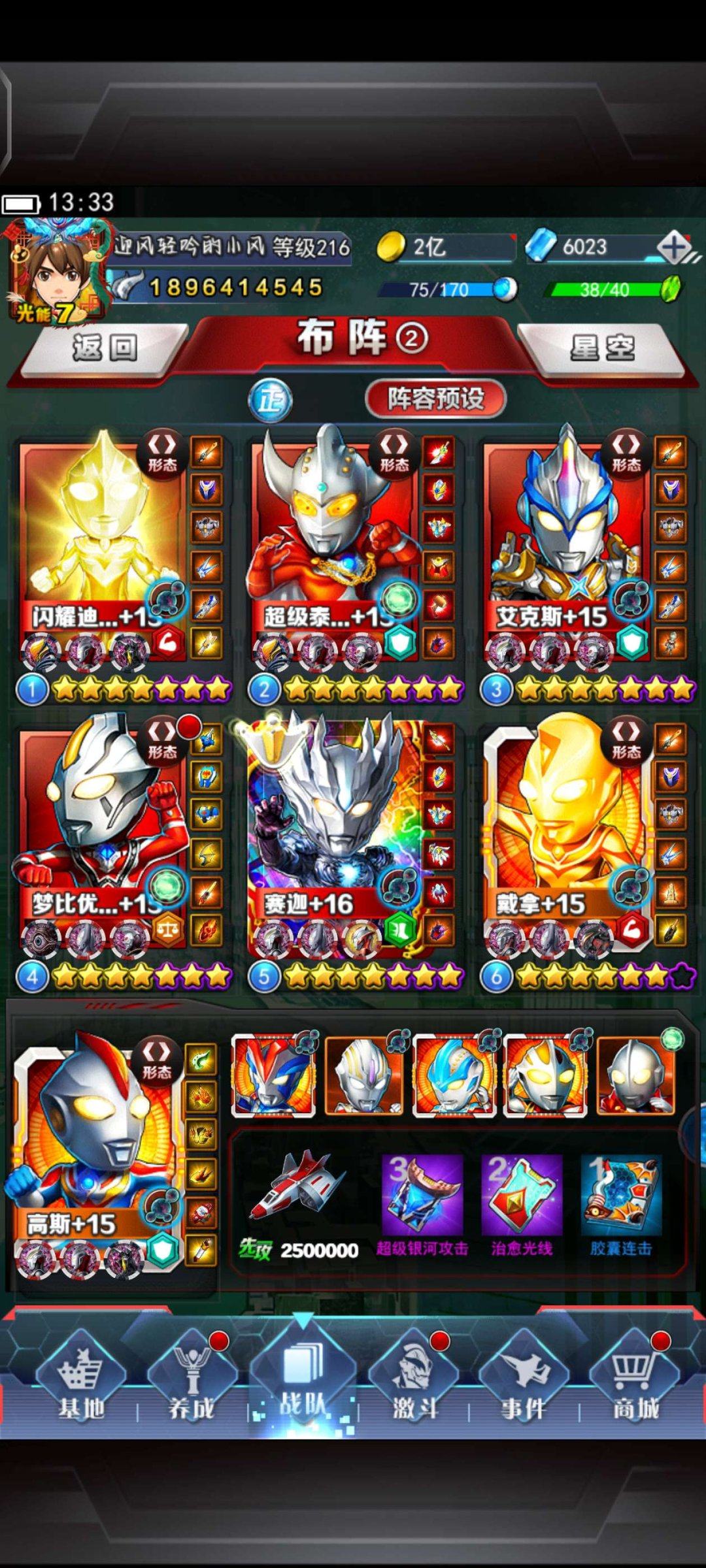Switch to the 基地 tab
This screenshot has width=706, height=1568.
coord(80,1384)
